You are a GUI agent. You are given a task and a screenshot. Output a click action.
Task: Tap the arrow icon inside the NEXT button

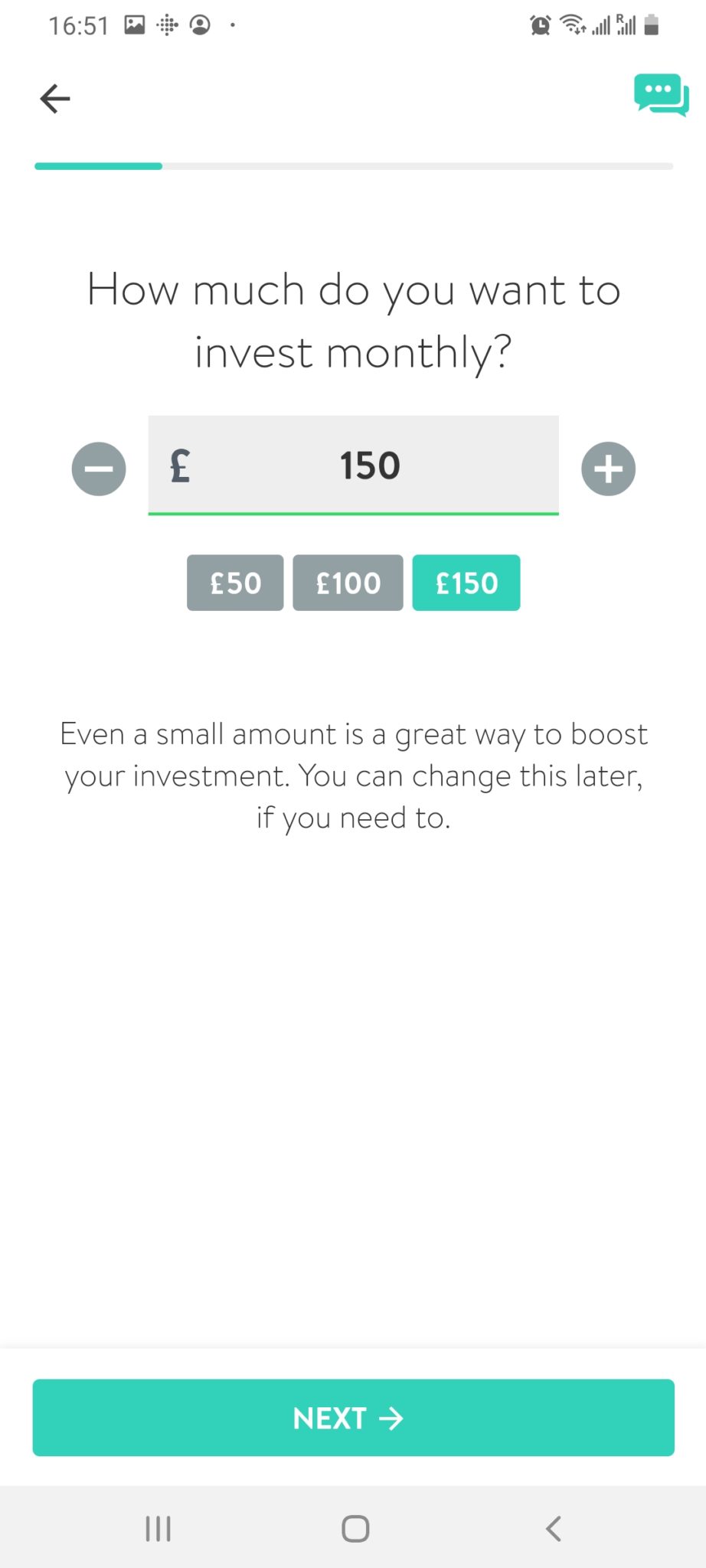coord(393,1417)
